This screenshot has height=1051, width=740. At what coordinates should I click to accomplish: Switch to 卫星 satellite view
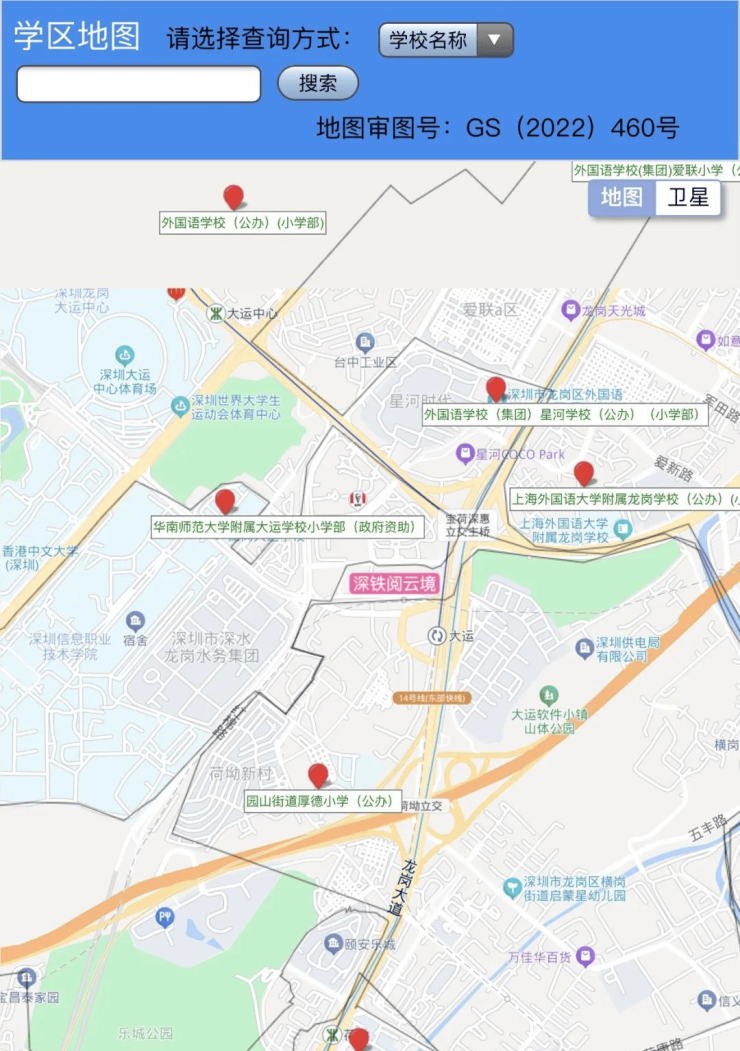tap(688, 198)
